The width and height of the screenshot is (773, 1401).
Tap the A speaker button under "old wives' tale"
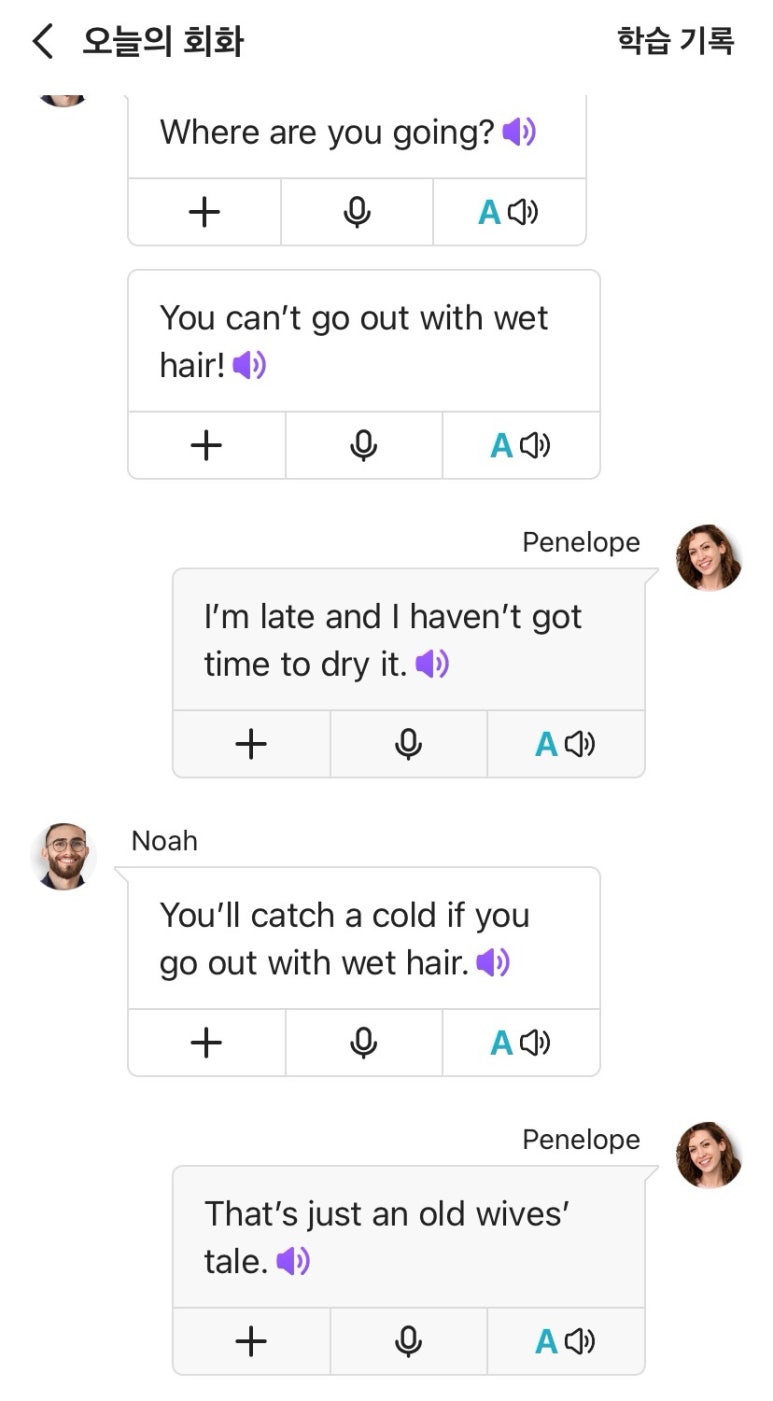[565, 1342]
